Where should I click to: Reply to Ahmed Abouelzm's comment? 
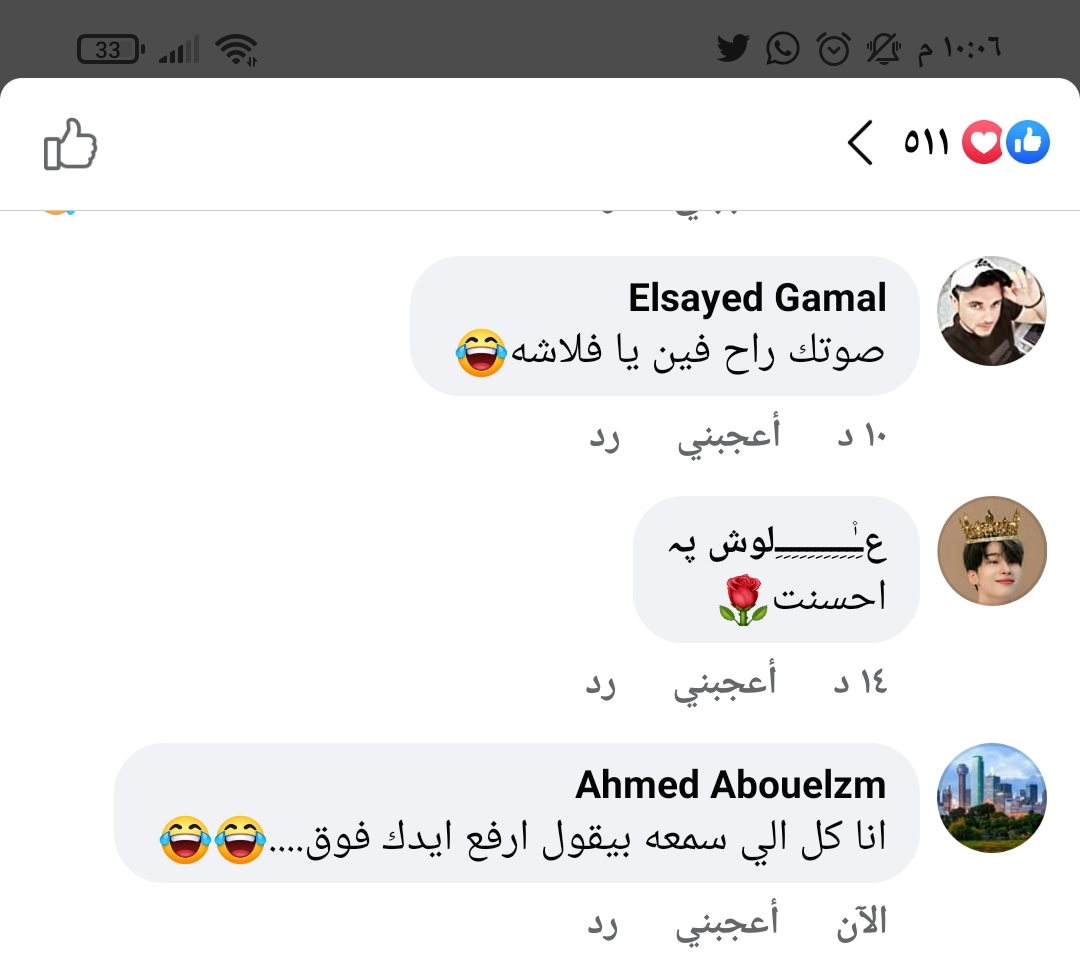tap(601, 924)
